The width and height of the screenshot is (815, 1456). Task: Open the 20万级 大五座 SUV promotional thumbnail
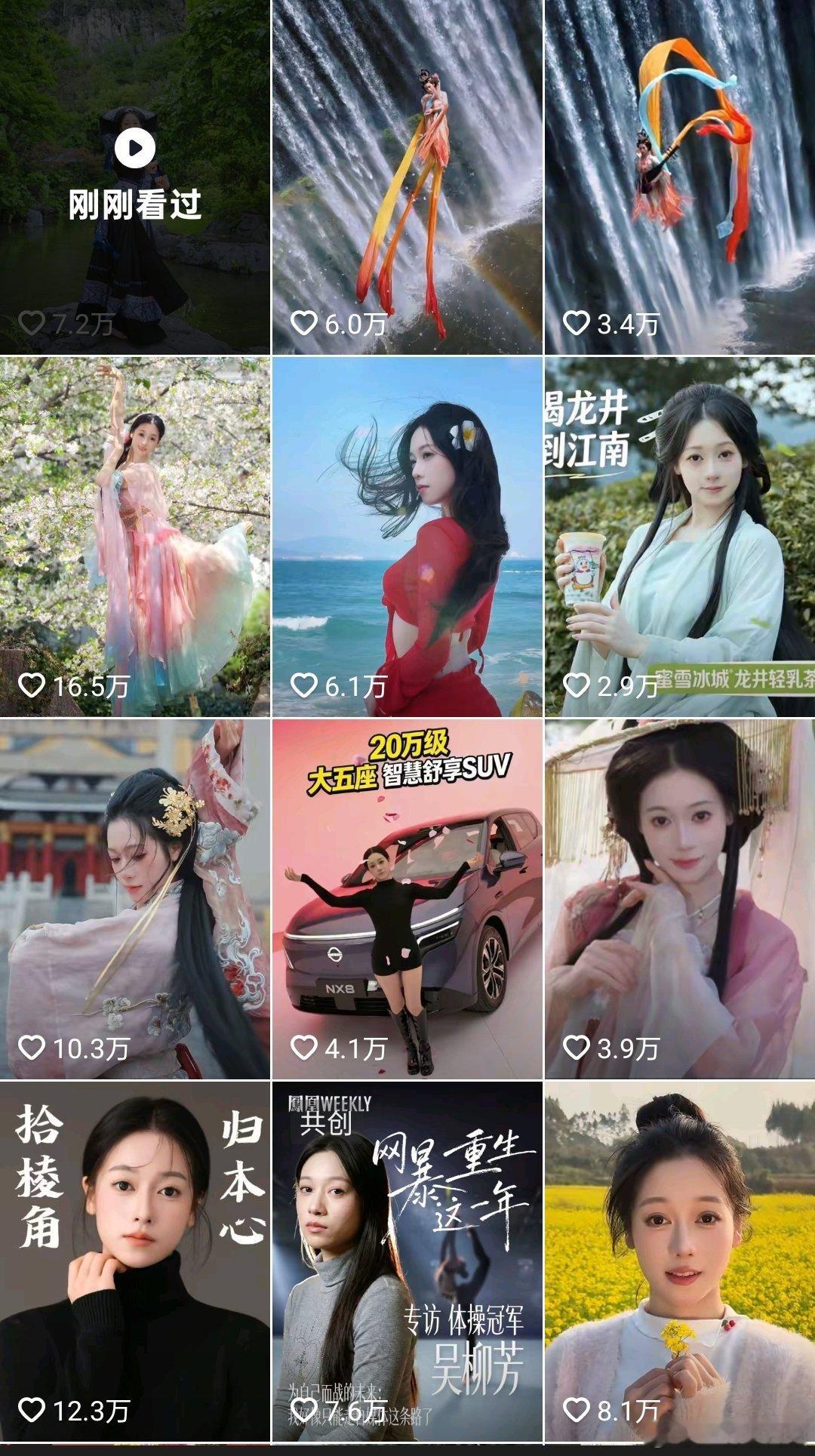[407, 883]
